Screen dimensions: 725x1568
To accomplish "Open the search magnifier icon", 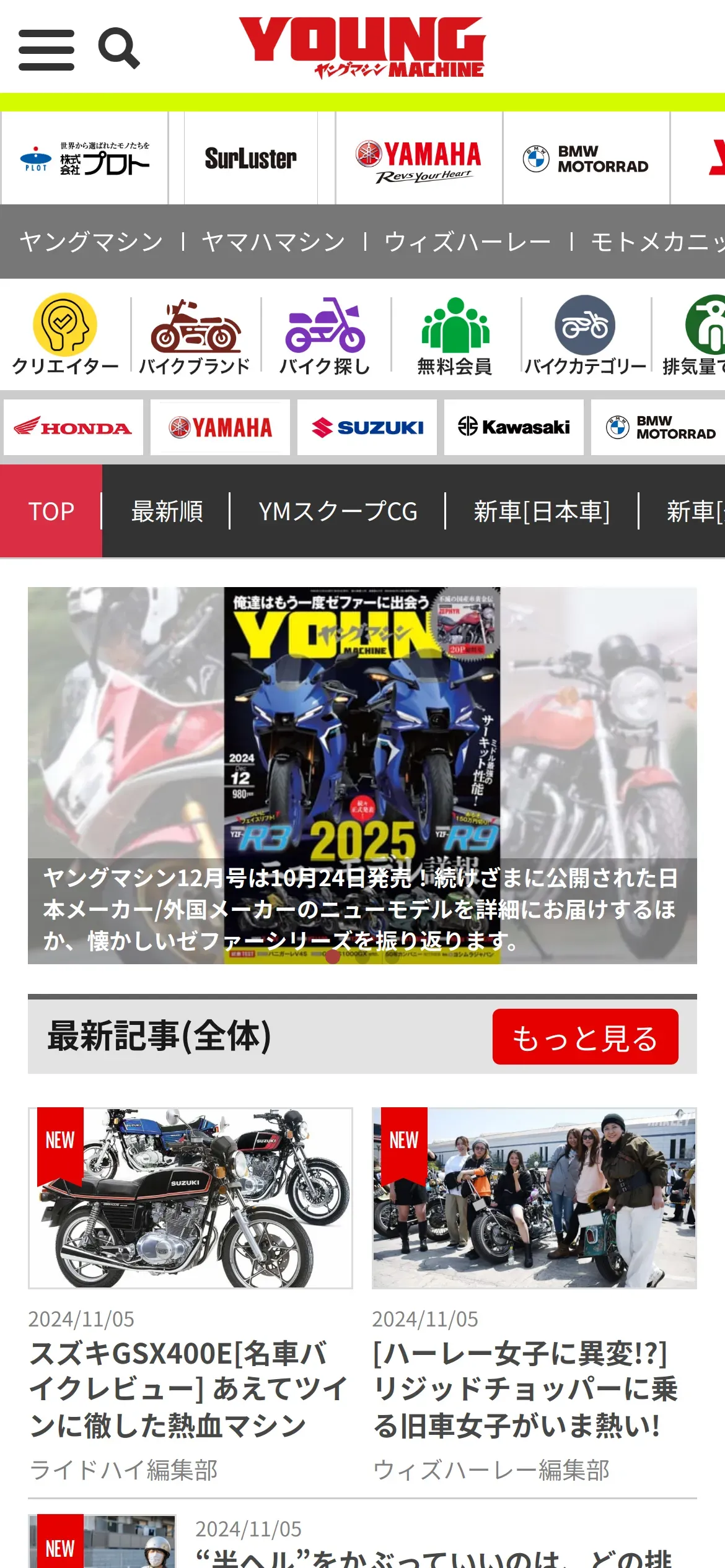I will point(119,48).
